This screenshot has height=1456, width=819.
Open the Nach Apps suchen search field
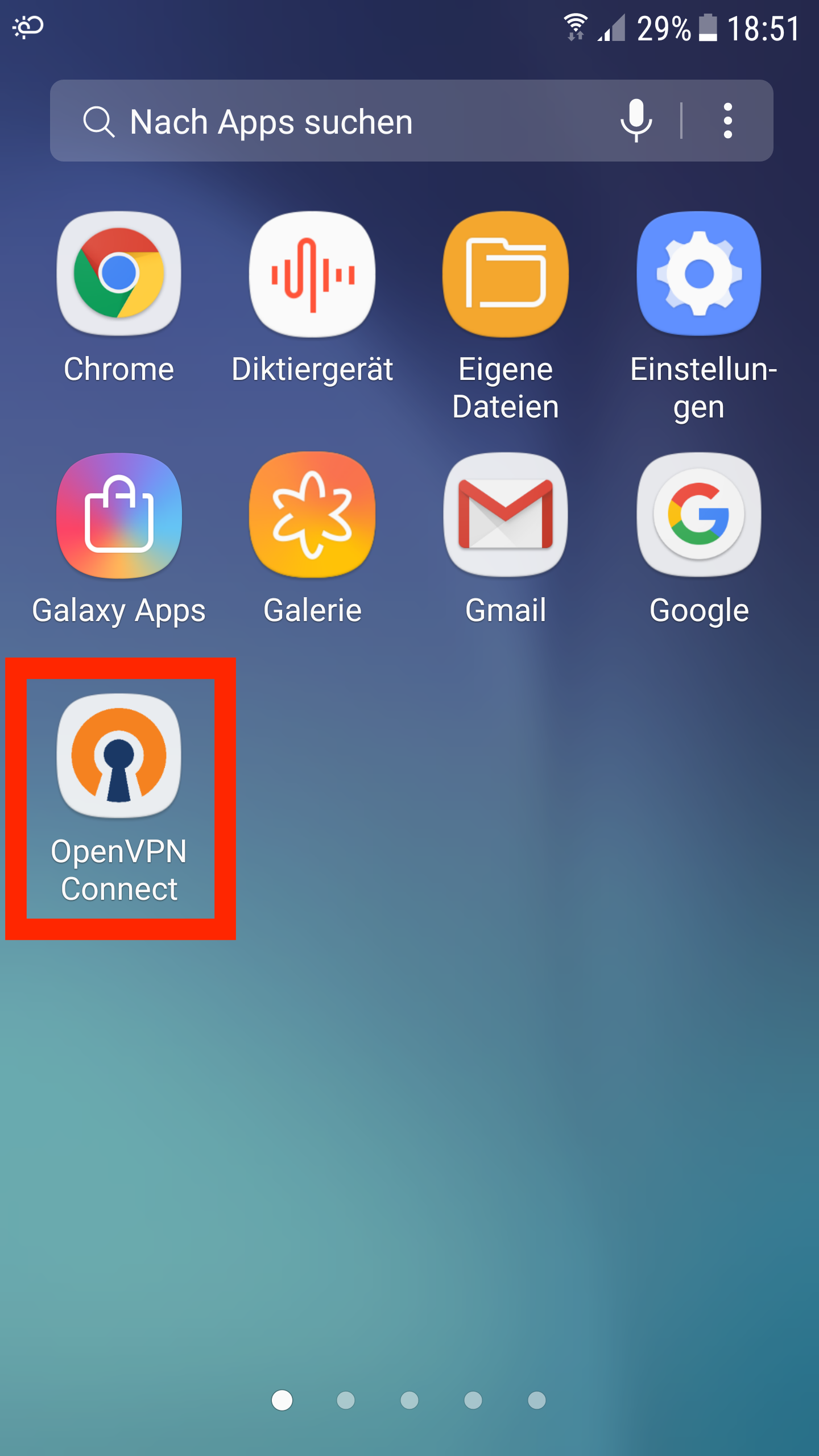coord(341,121)
